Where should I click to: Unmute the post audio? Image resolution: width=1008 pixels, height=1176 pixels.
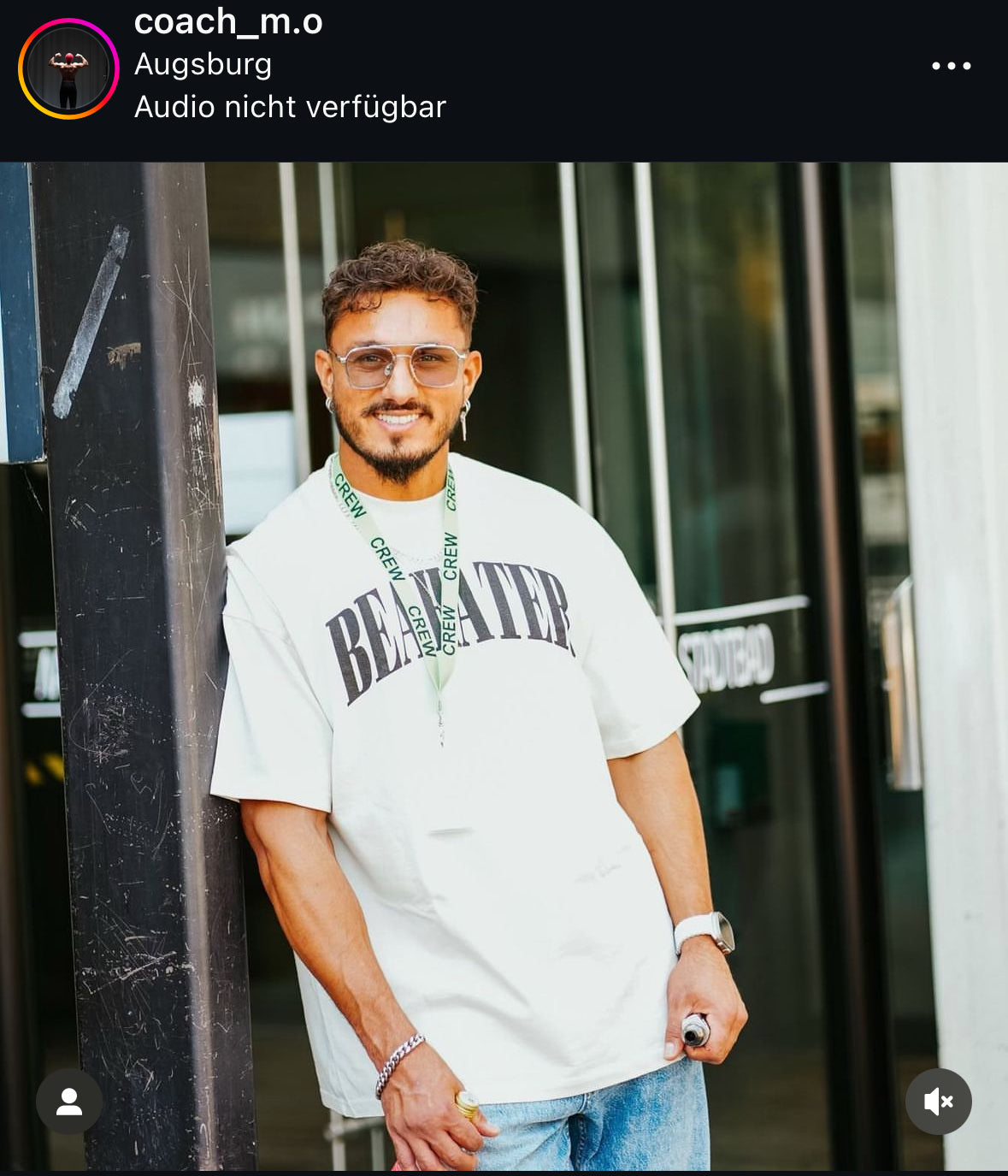pos(938,1102)
